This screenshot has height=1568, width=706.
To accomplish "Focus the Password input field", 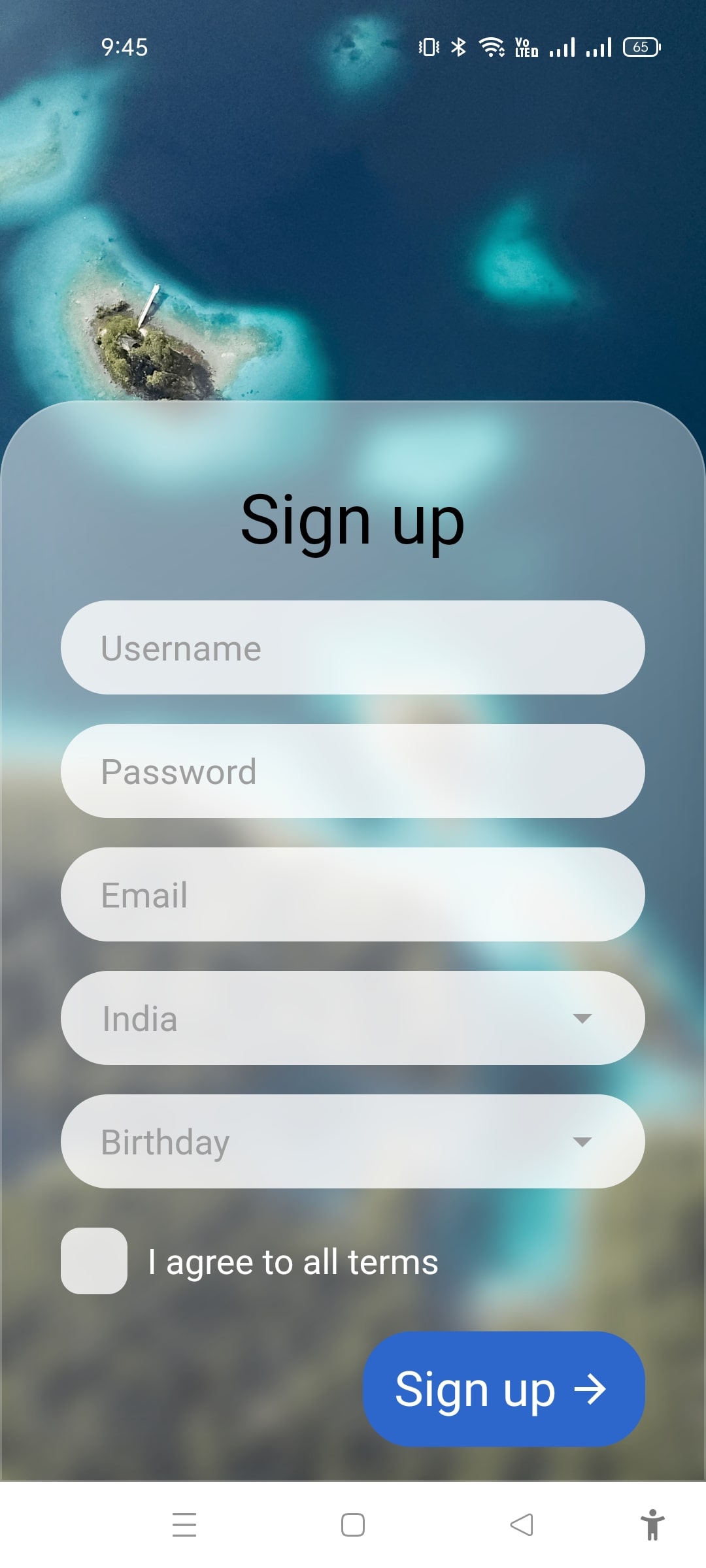I will pos(353,771).
